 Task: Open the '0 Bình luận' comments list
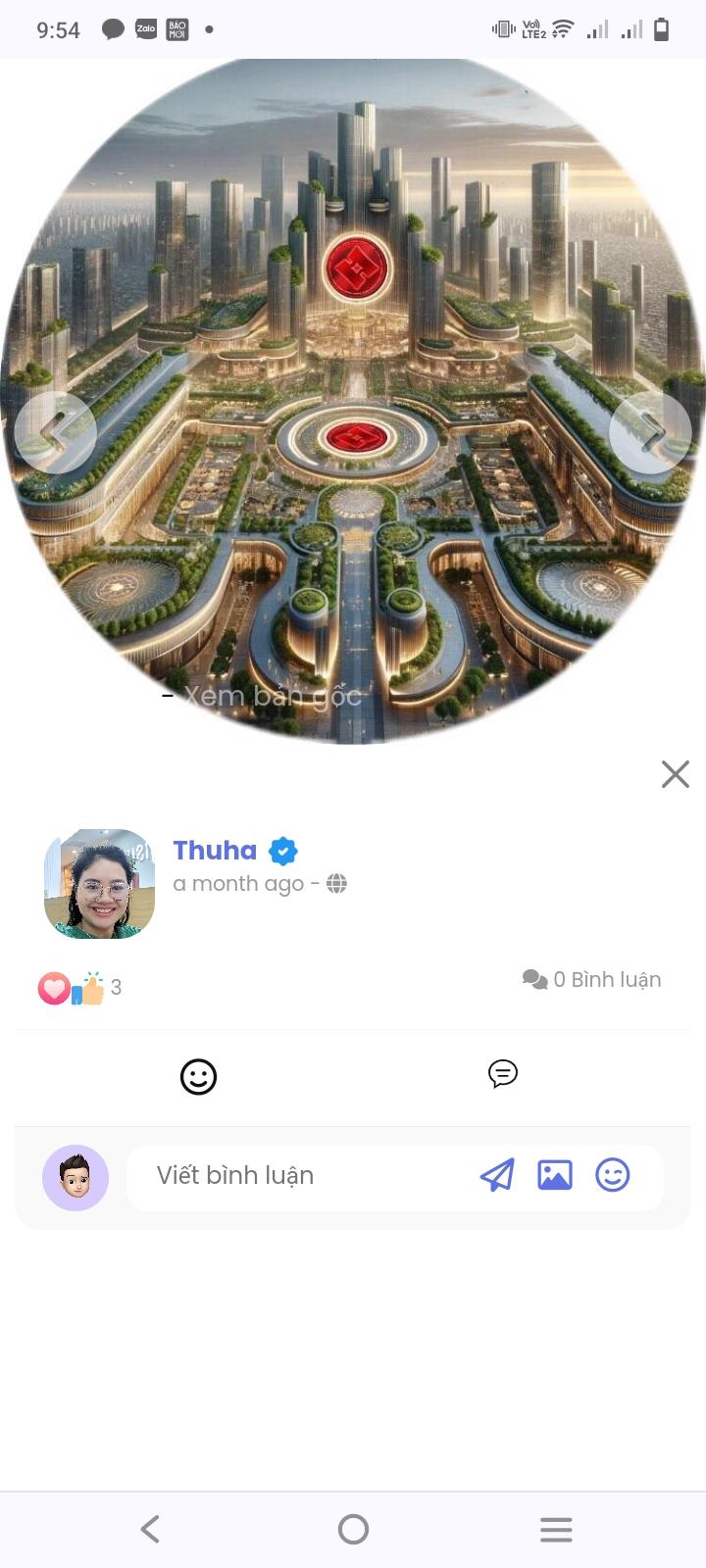(592, 979)
